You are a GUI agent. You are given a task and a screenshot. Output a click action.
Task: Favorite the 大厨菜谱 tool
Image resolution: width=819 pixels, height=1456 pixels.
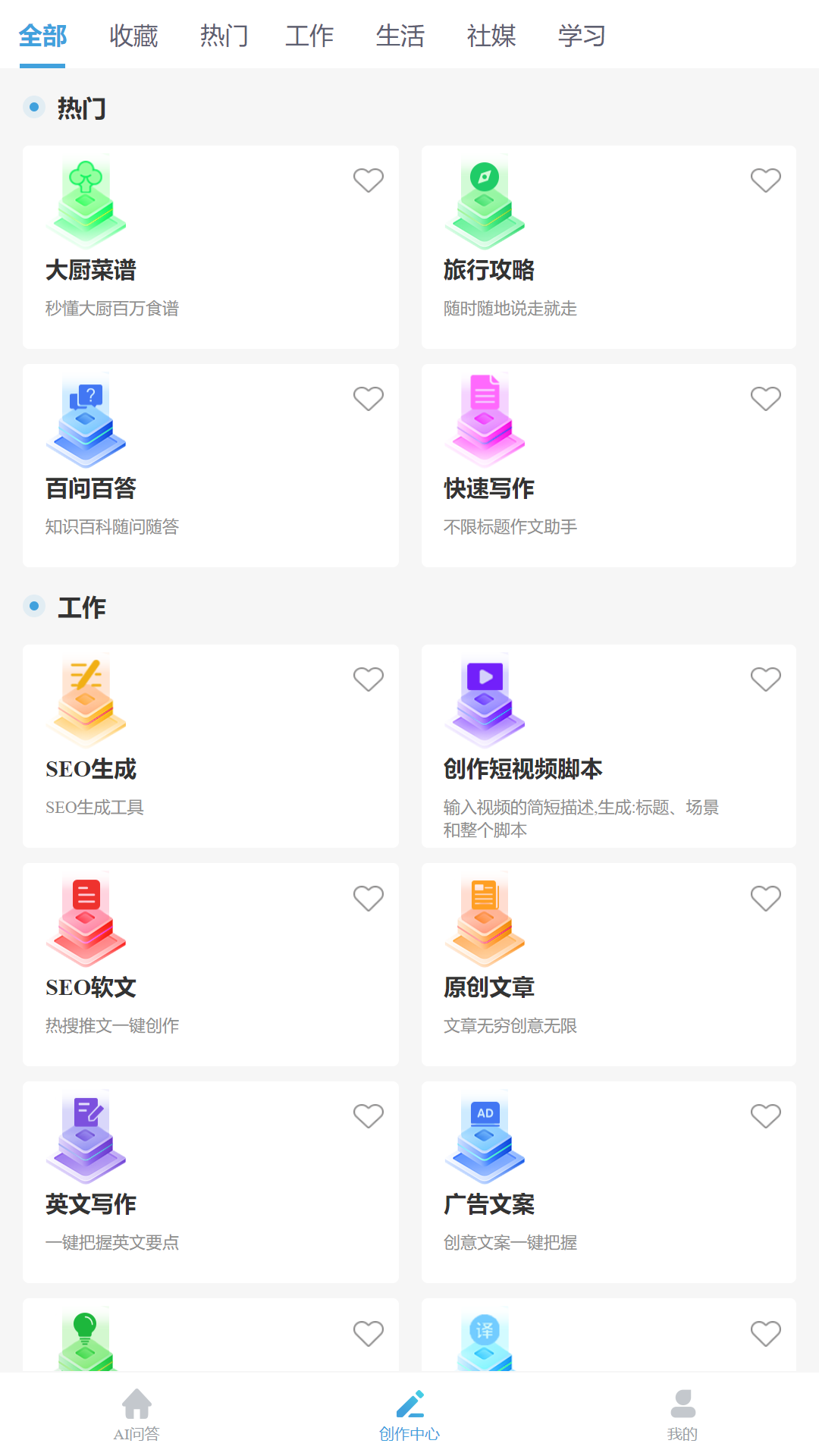[x=369, y=180]
